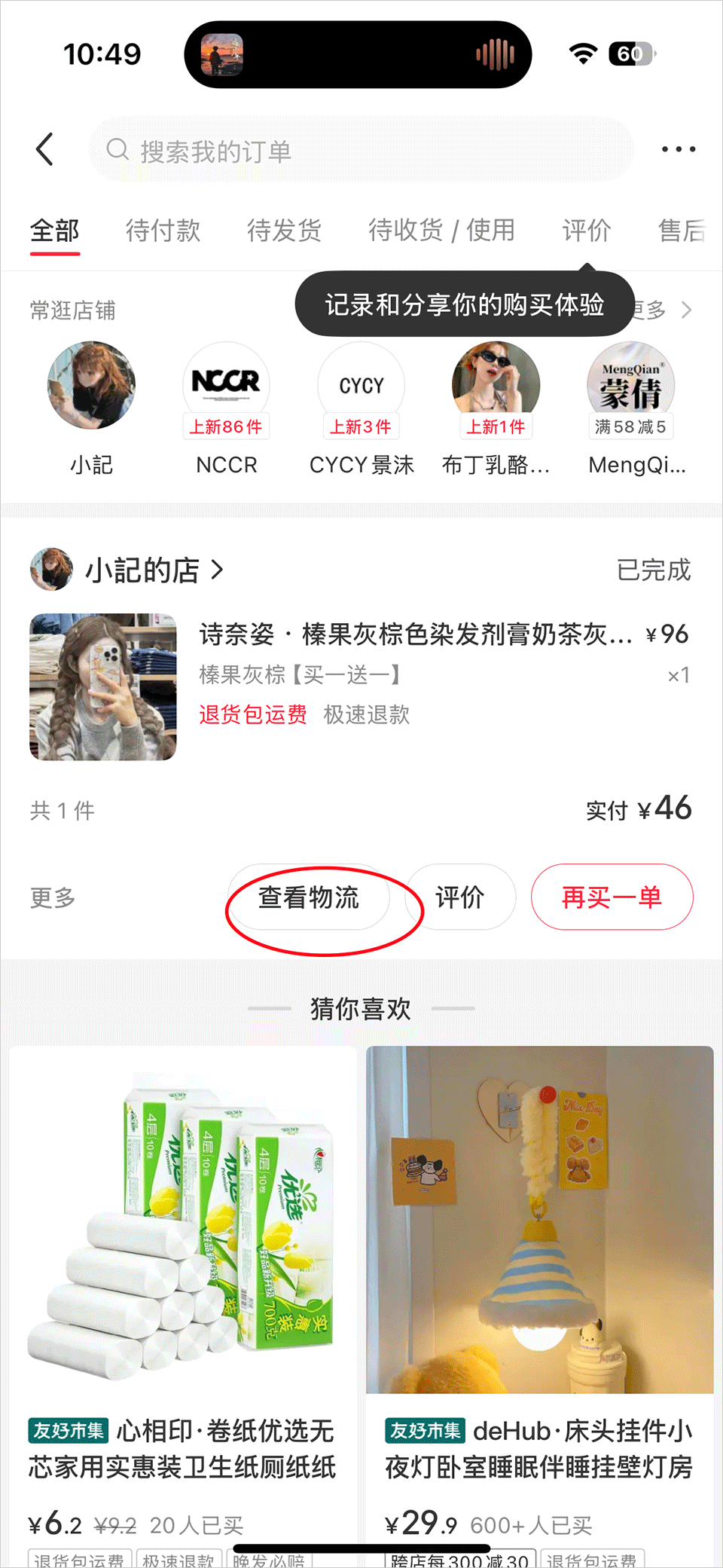Open the 布丁乳酪 shop

496,386
